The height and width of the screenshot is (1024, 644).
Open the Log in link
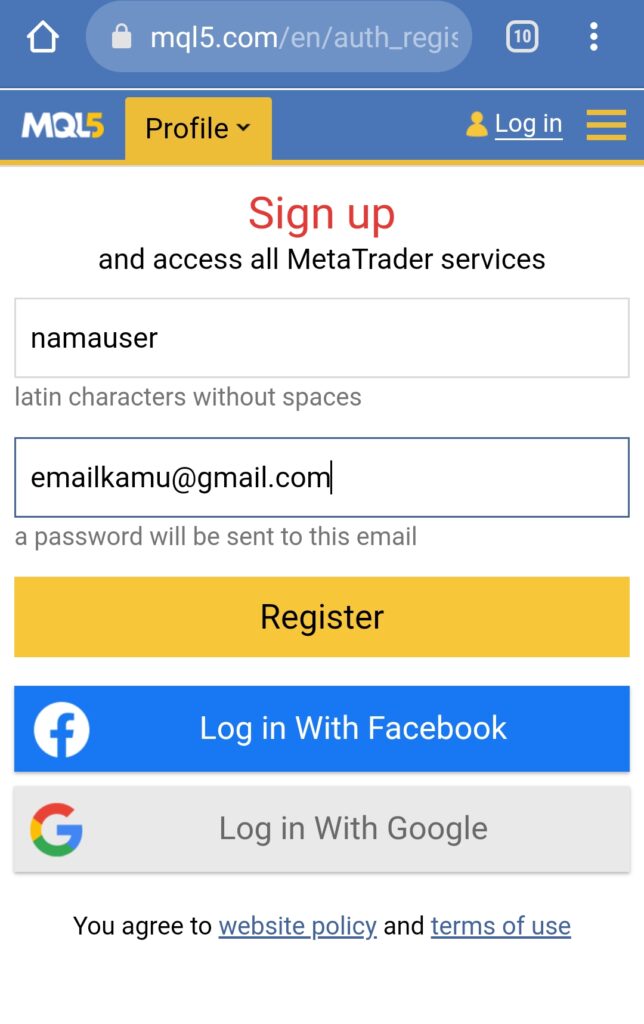pos(527,124)
